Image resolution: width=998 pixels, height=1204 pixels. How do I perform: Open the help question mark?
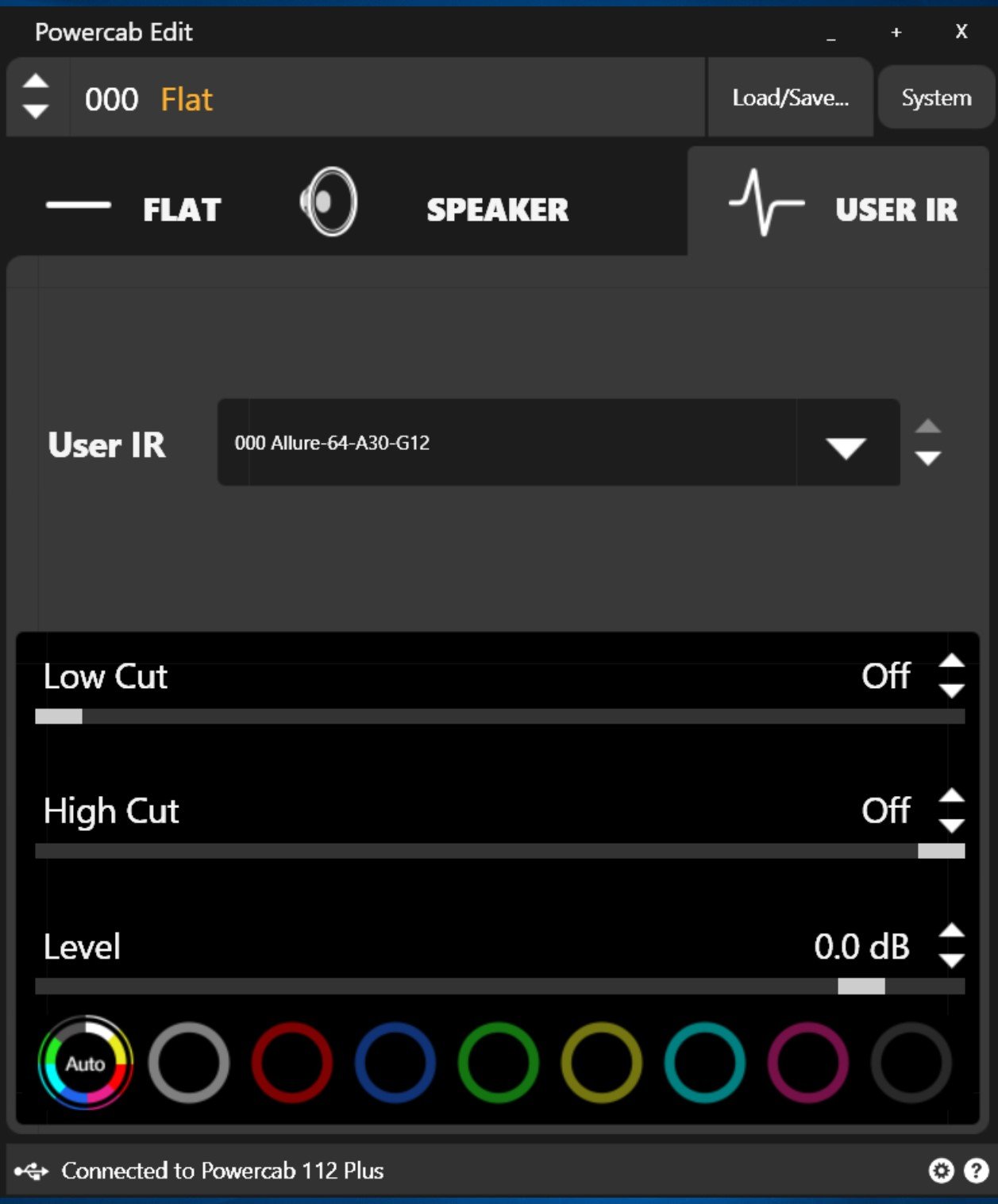pyautogui.click(x=976, y=1171)
